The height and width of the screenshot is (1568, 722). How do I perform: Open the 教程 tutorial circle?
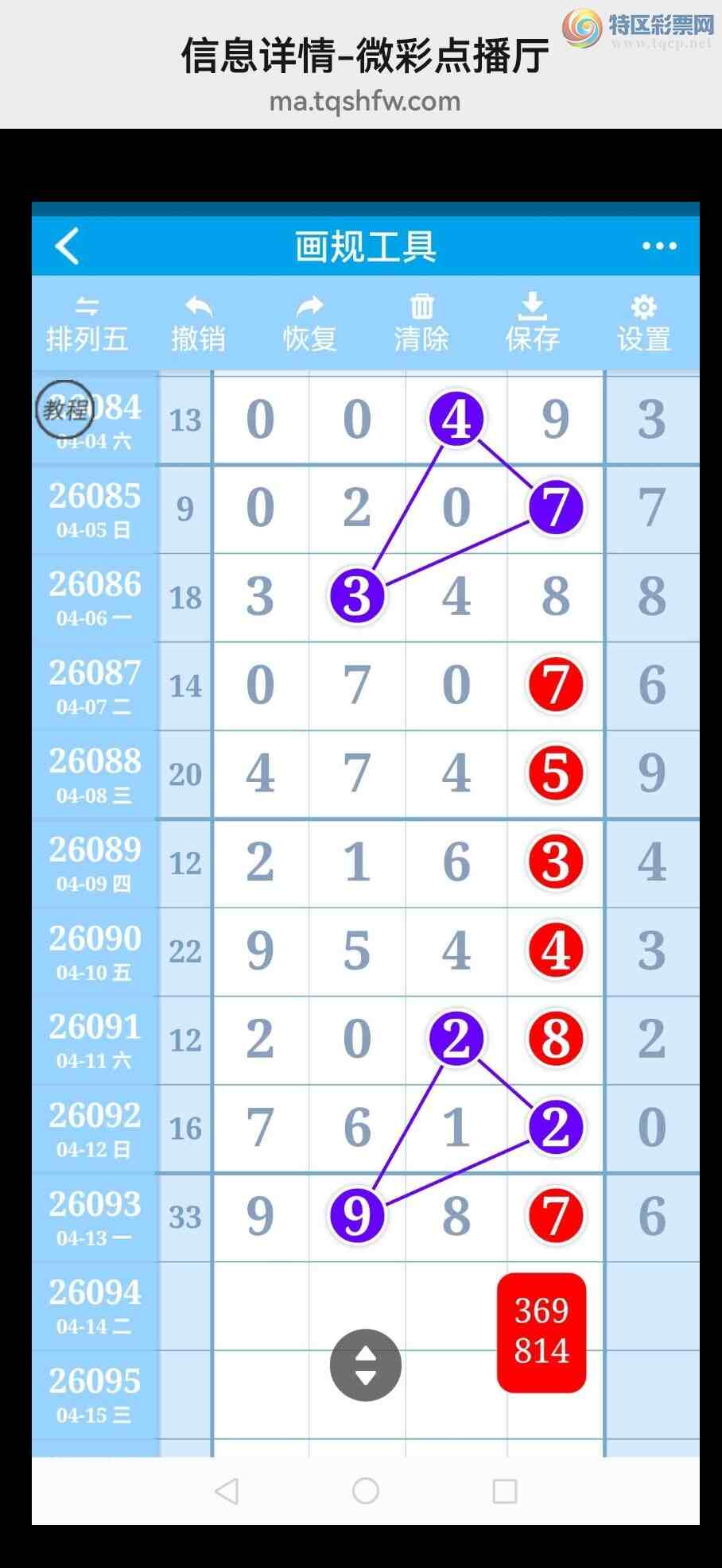pyautogui.click(x=65, y=410)
